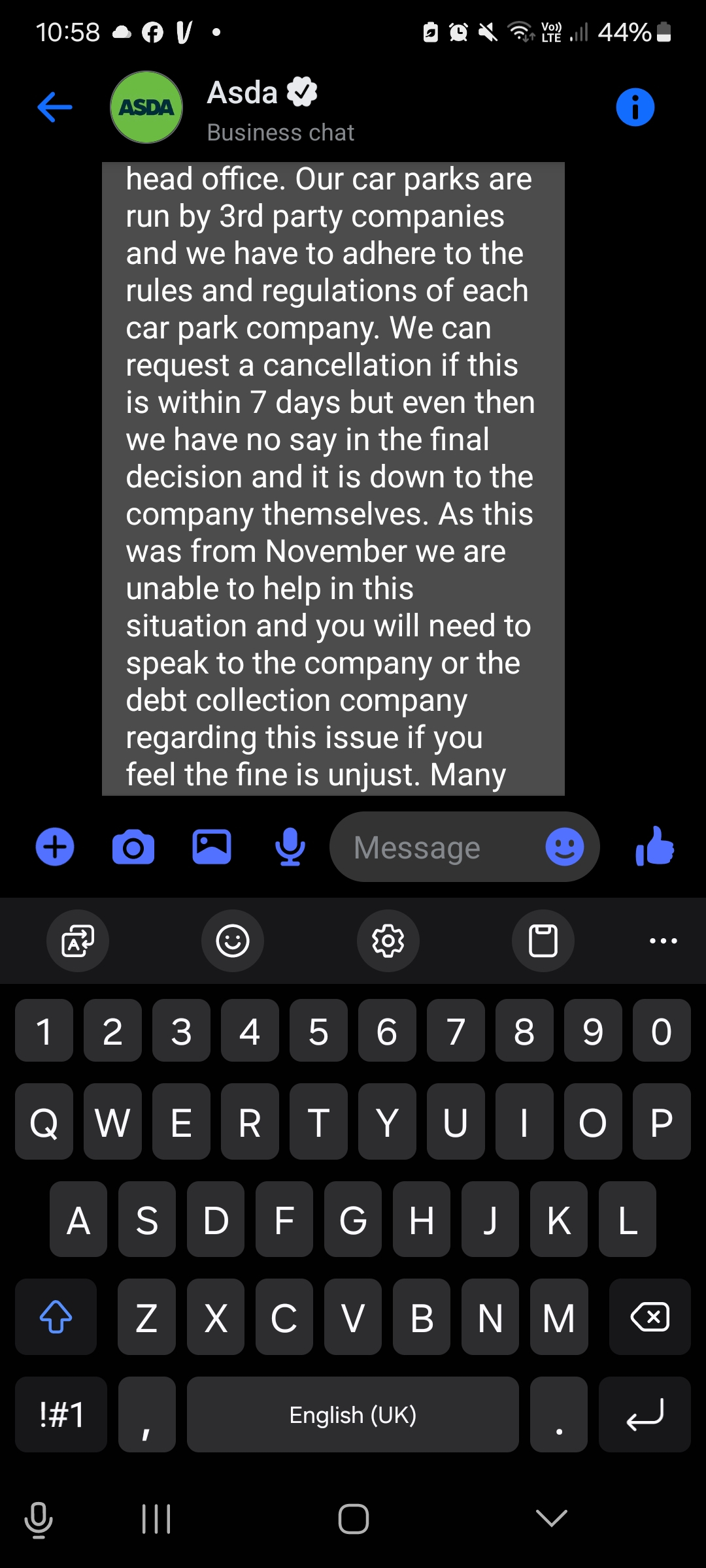The width and height of the screenshot is (706, 1568).
Task: Open the keyboard's emoji sticker panel
Action: click(x=233, y=941)
